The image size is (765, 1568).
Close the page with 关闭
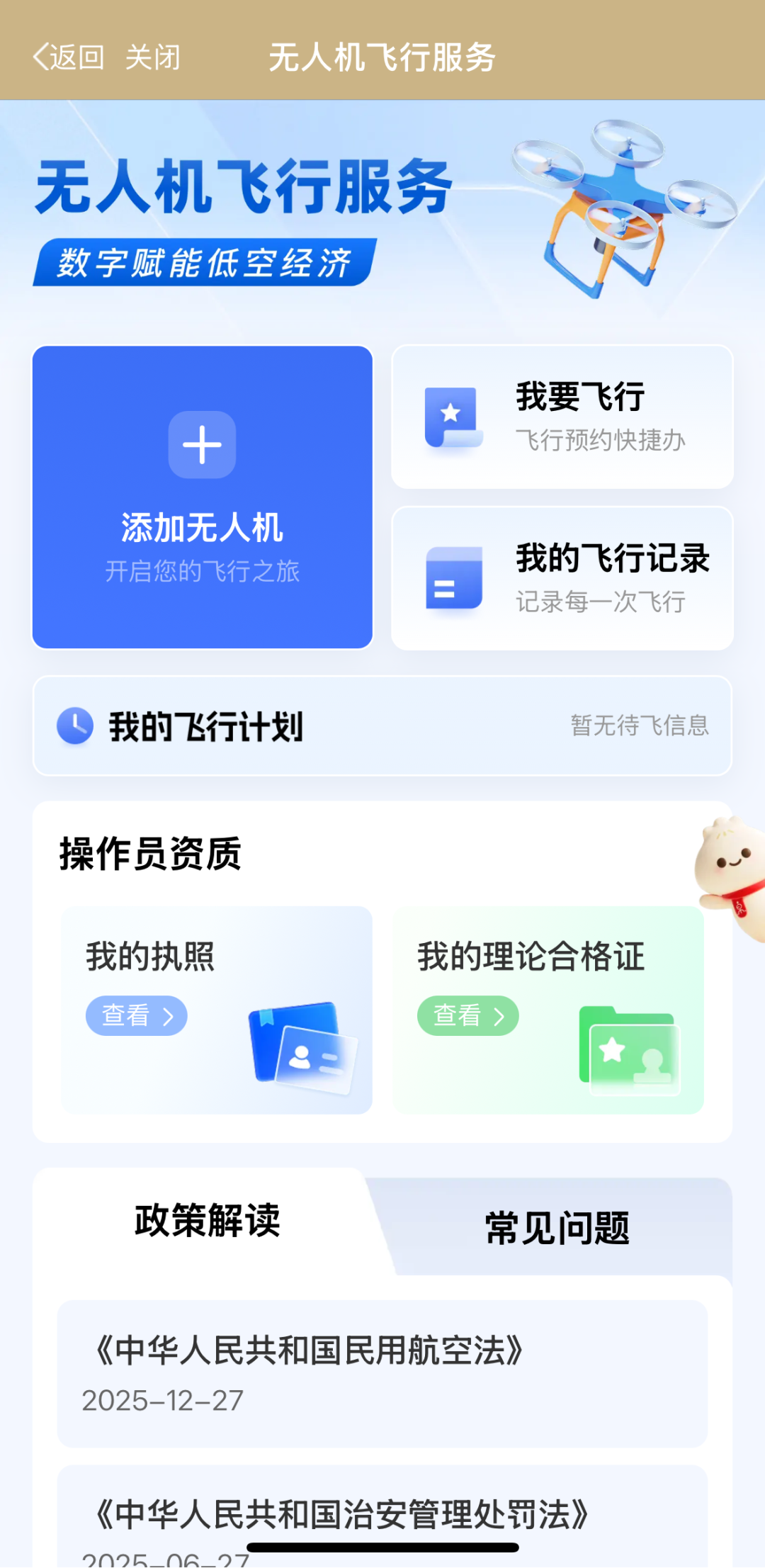(x=153, y=57)
